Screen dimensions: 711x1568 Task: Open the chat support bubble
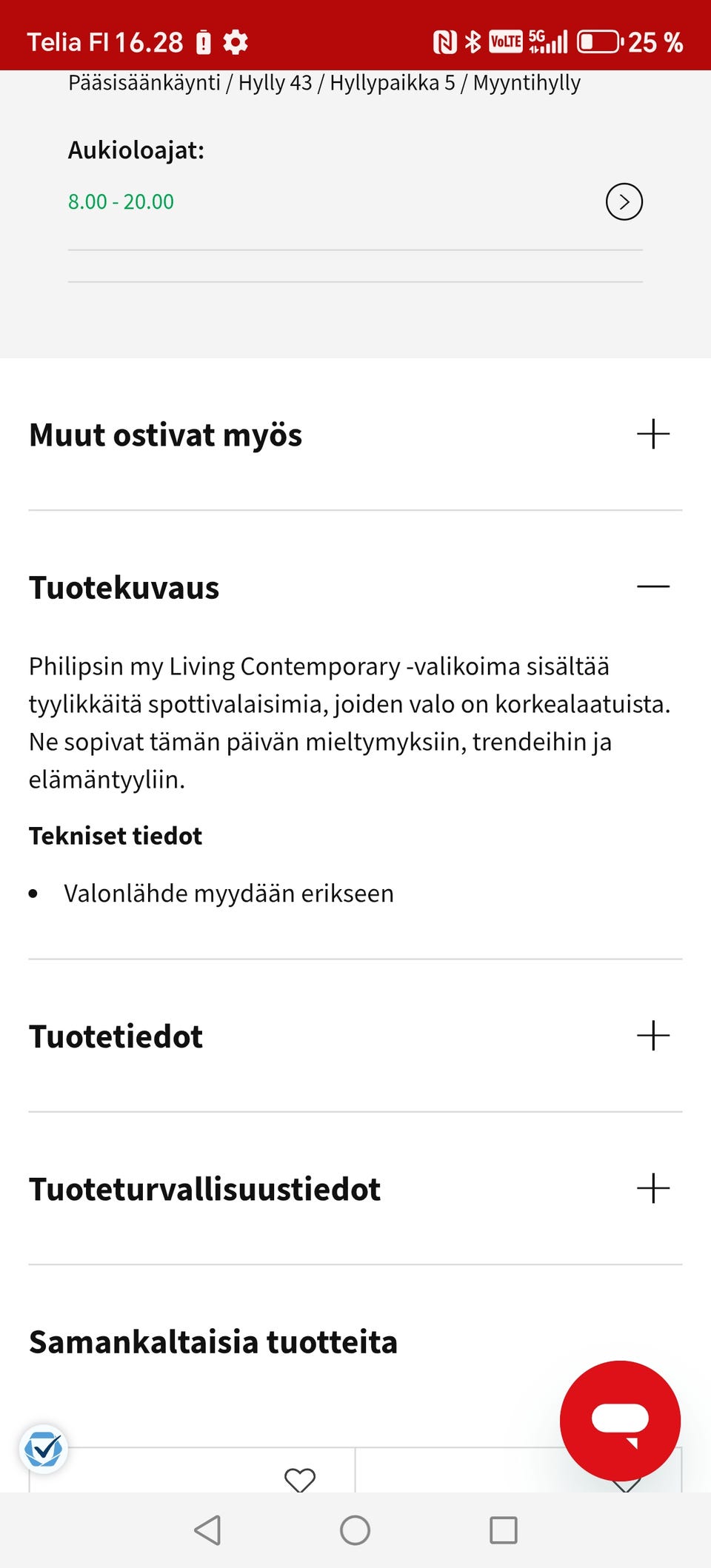[x=621, y=1420]
